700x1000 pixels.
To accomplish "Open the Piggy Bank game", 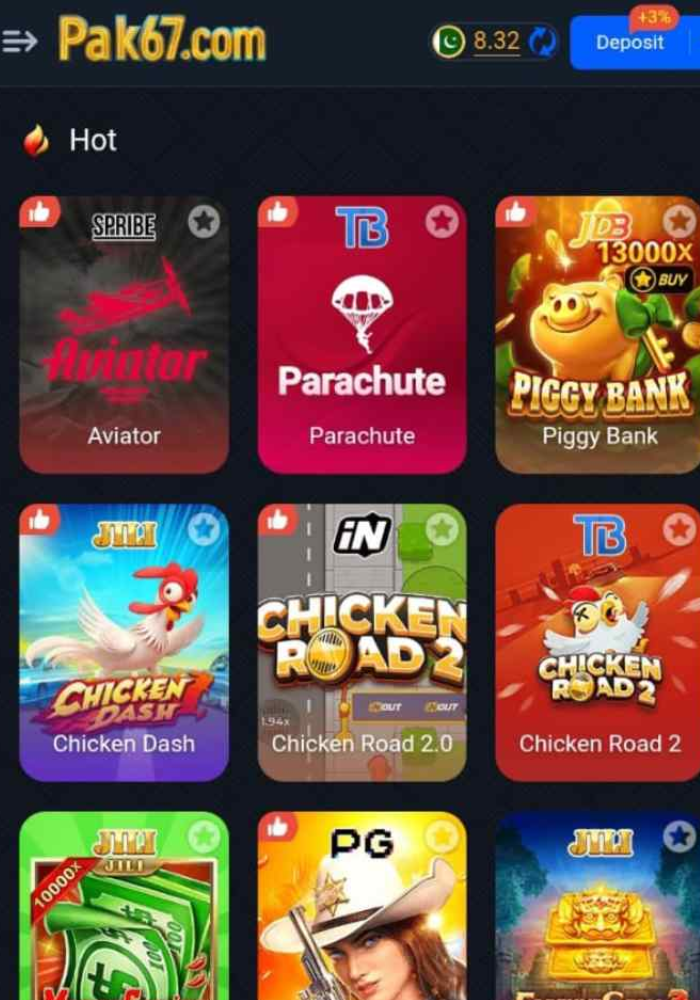I will 598,335.
